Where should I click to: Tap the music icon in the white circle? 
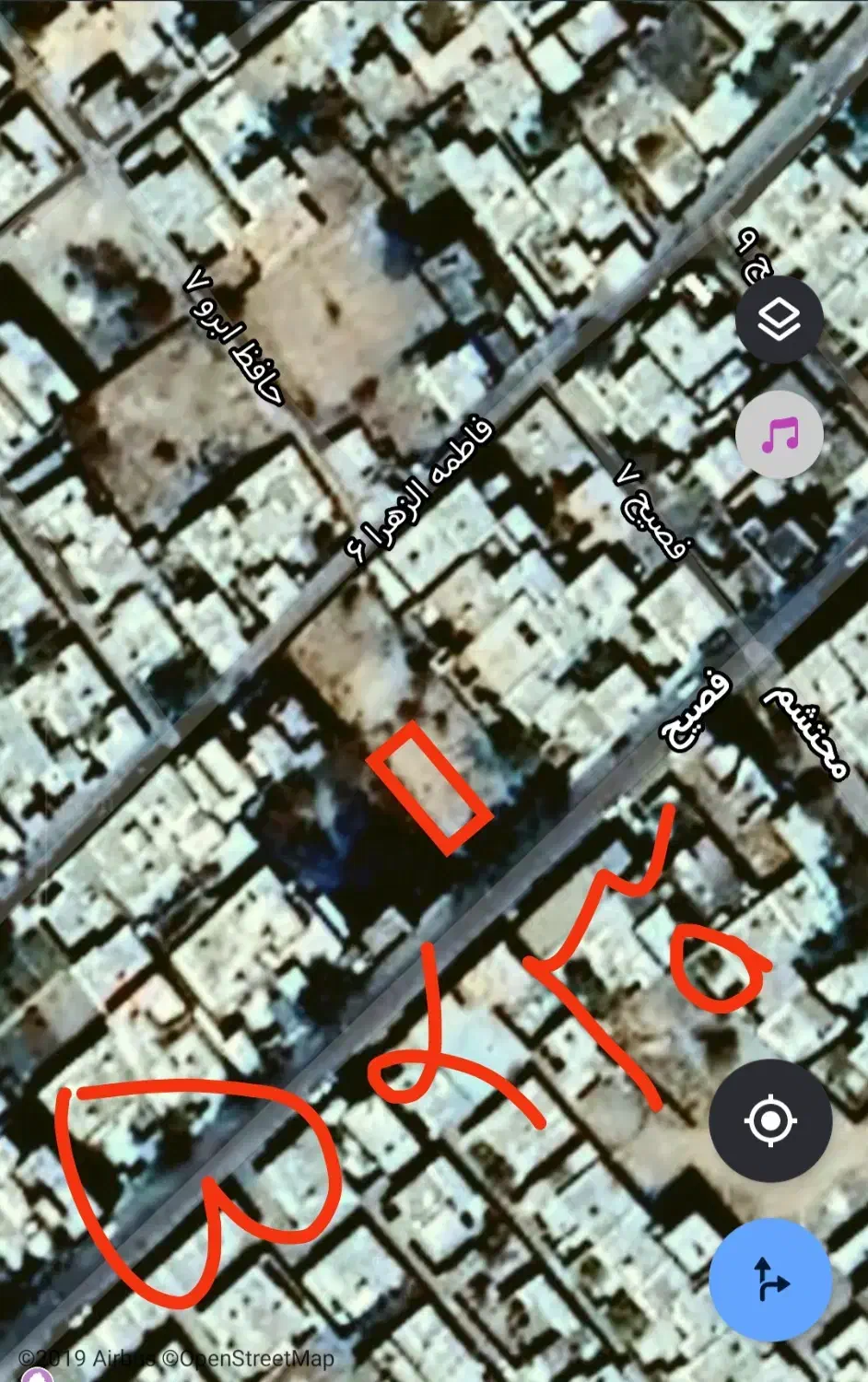coord(779,433)
